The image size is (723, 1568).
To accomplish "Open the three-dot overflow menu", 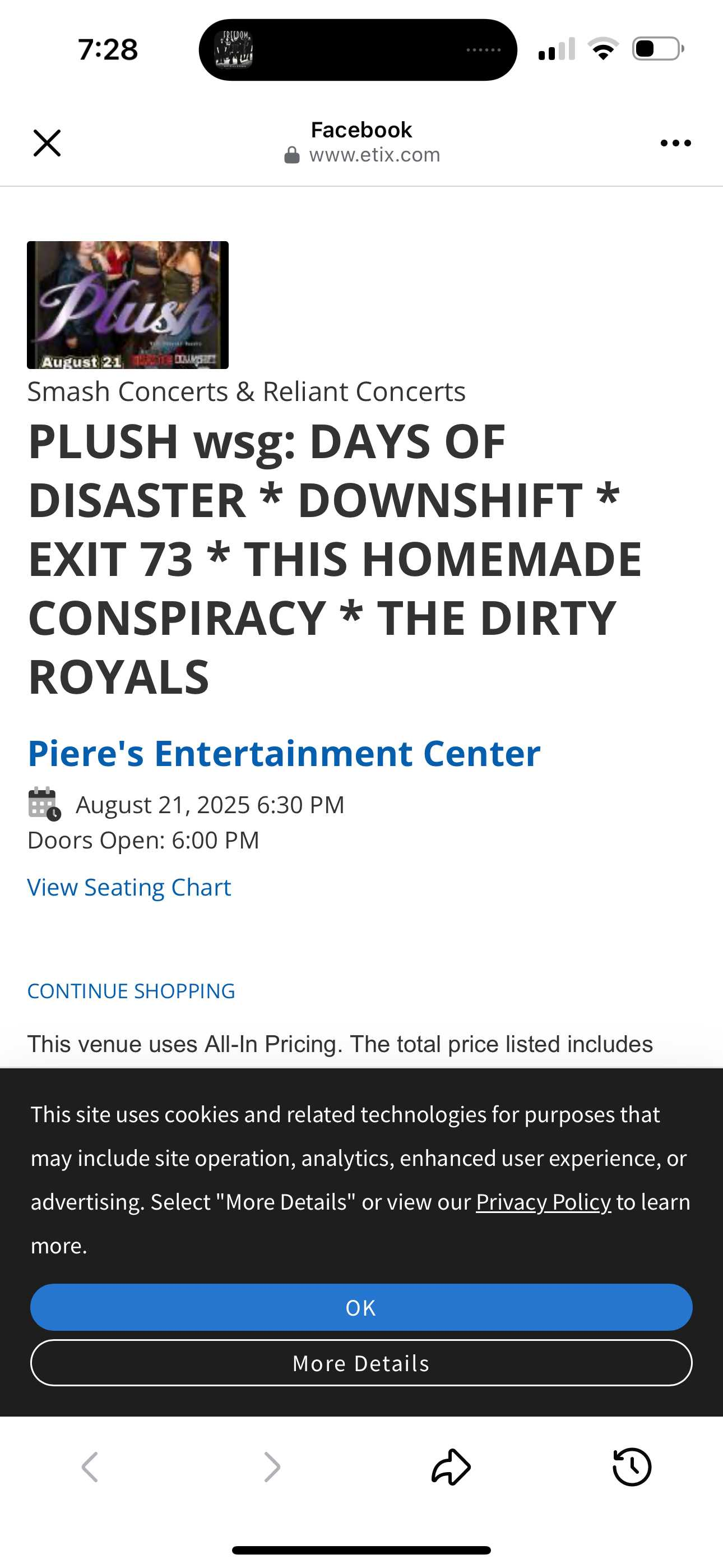I will point(675,143).
